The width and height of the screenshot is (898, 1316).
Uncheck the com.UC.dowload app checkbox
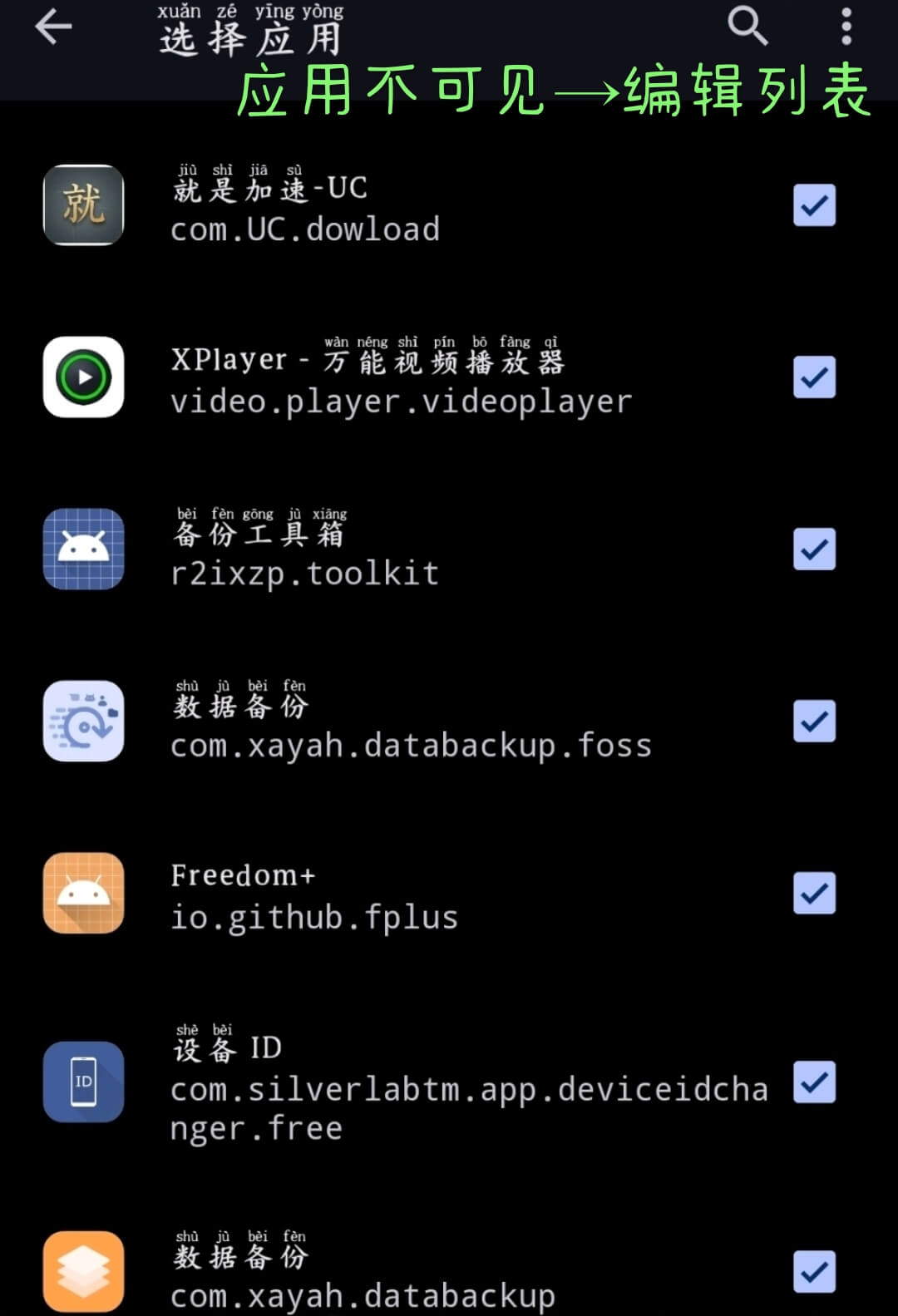click(814, 205)
